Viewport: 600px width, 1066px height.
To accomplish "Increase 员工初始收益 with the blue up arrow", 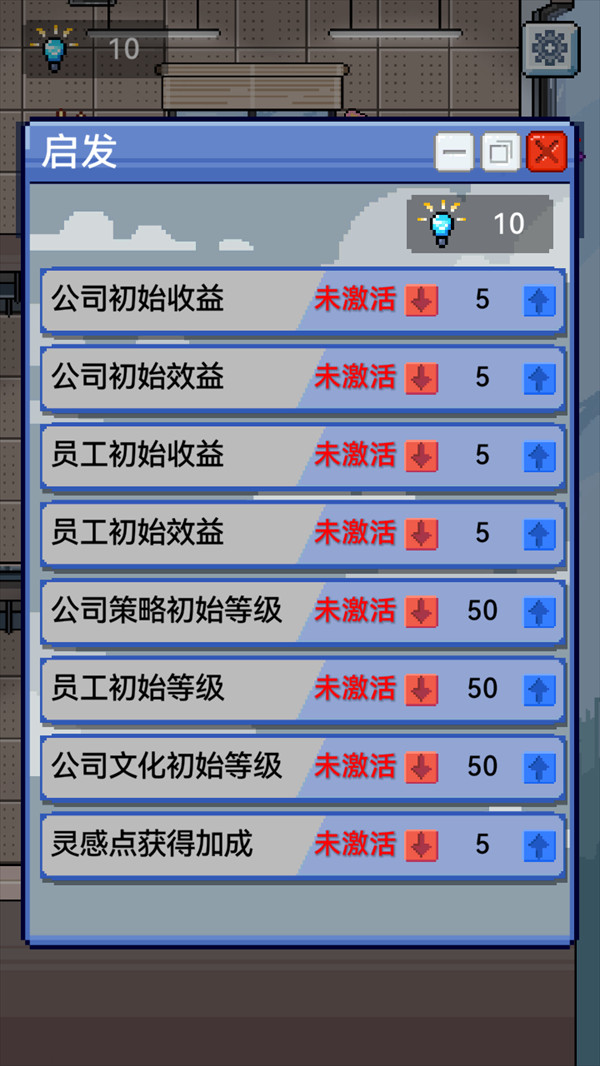I will coord(539,456).
